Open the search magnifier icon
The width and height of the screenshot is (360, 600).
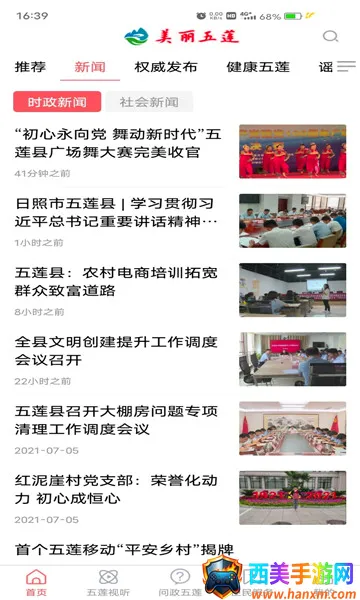[331, 36]
